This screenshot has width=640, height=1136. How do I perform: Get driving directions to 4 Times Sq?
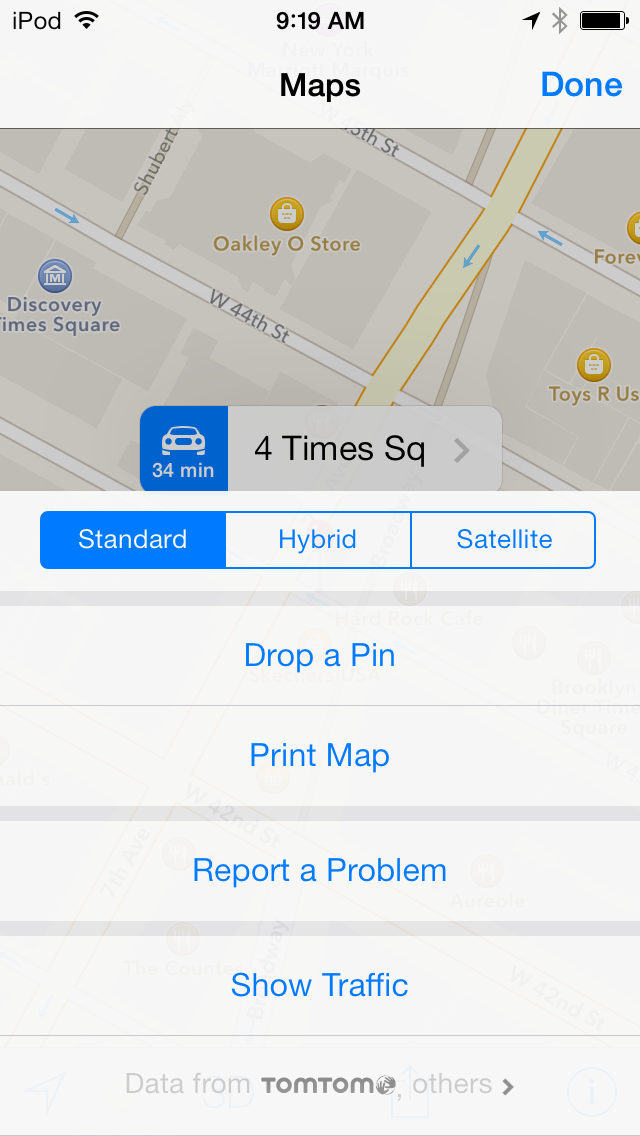coord(184,449)
